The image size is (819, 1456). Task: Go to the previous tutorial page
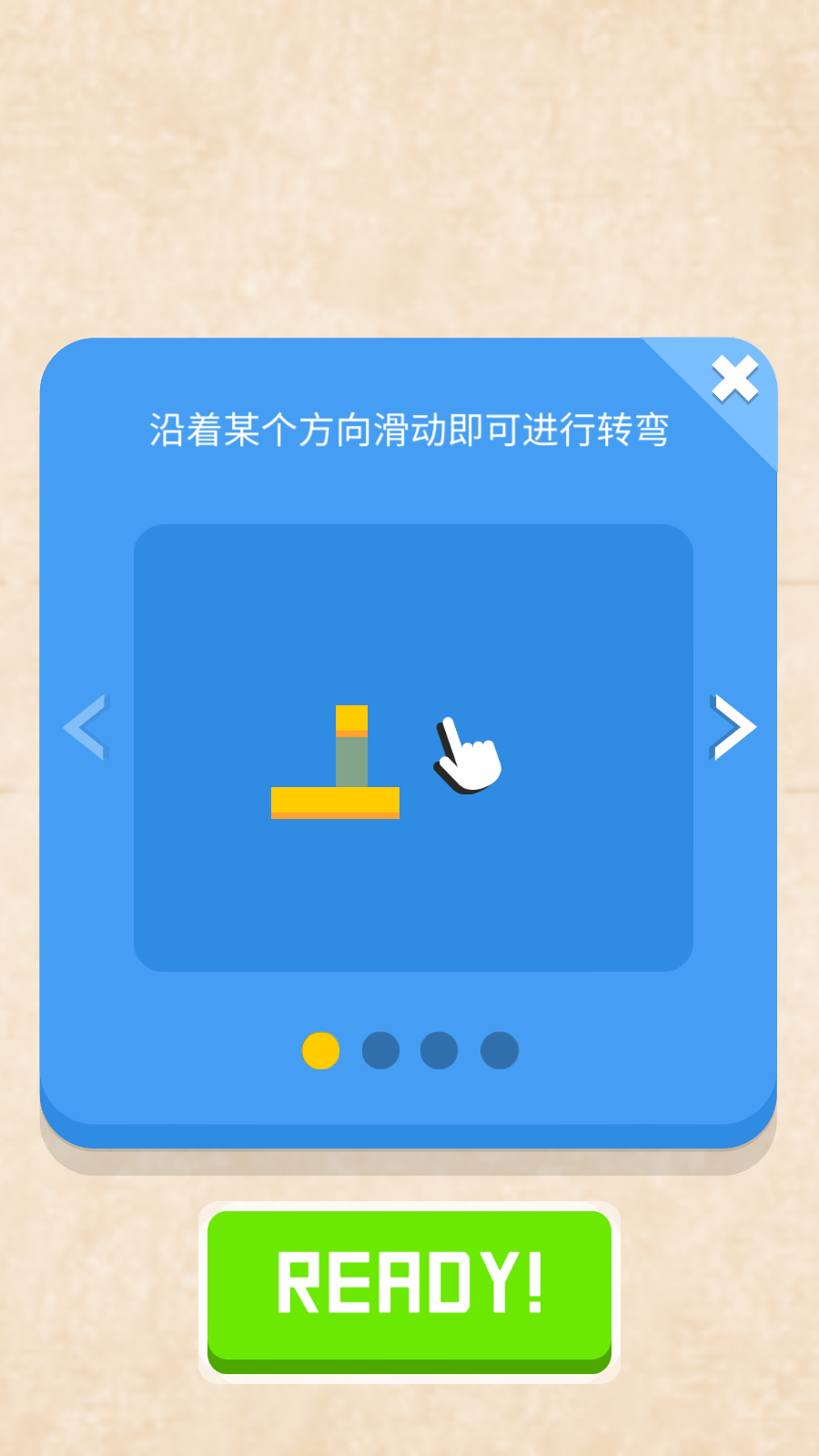tap(86, 727)
